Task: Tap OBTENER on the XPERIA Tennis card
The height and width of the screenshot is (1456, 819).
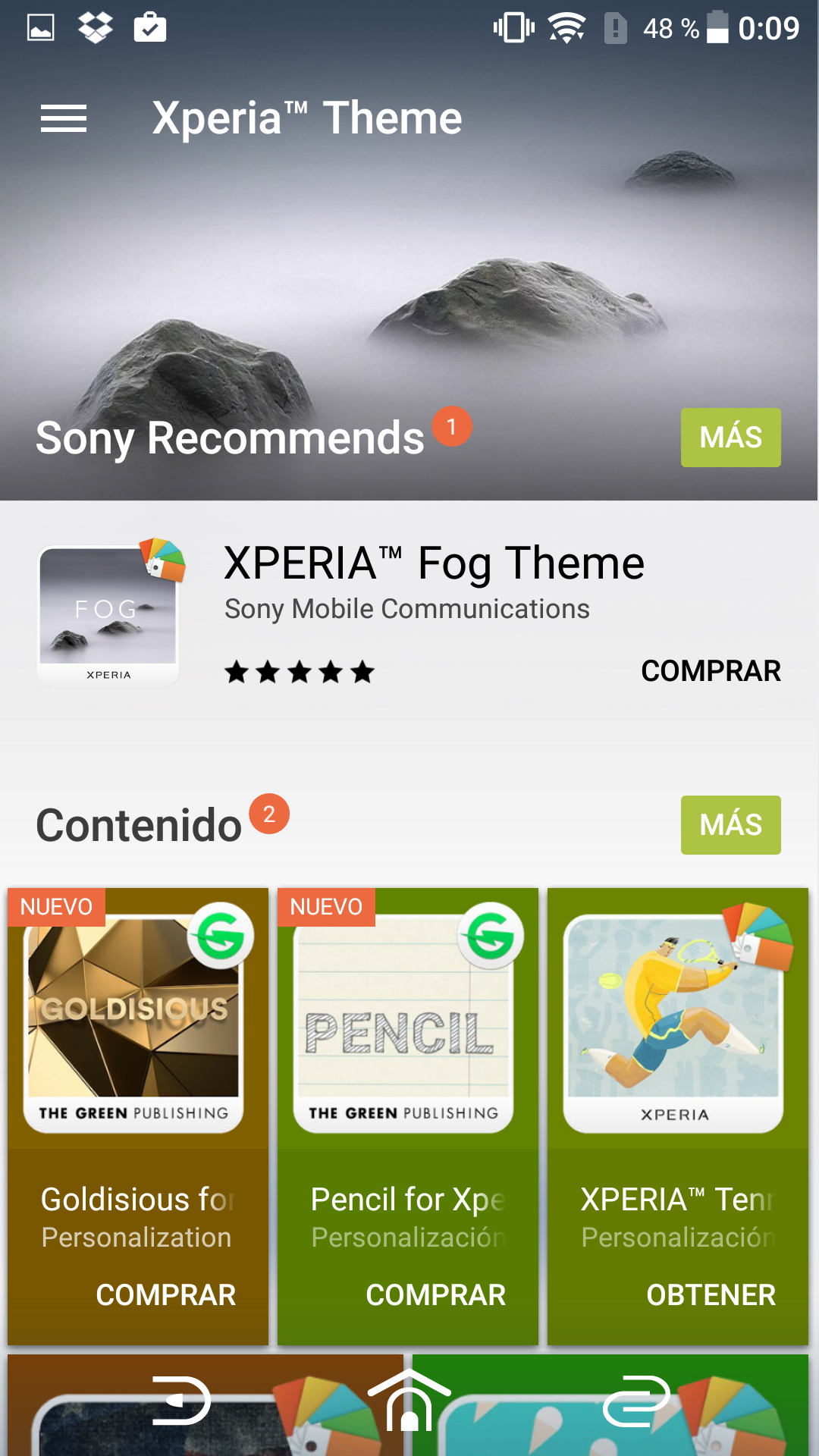Action: [x=711, y=1295]
